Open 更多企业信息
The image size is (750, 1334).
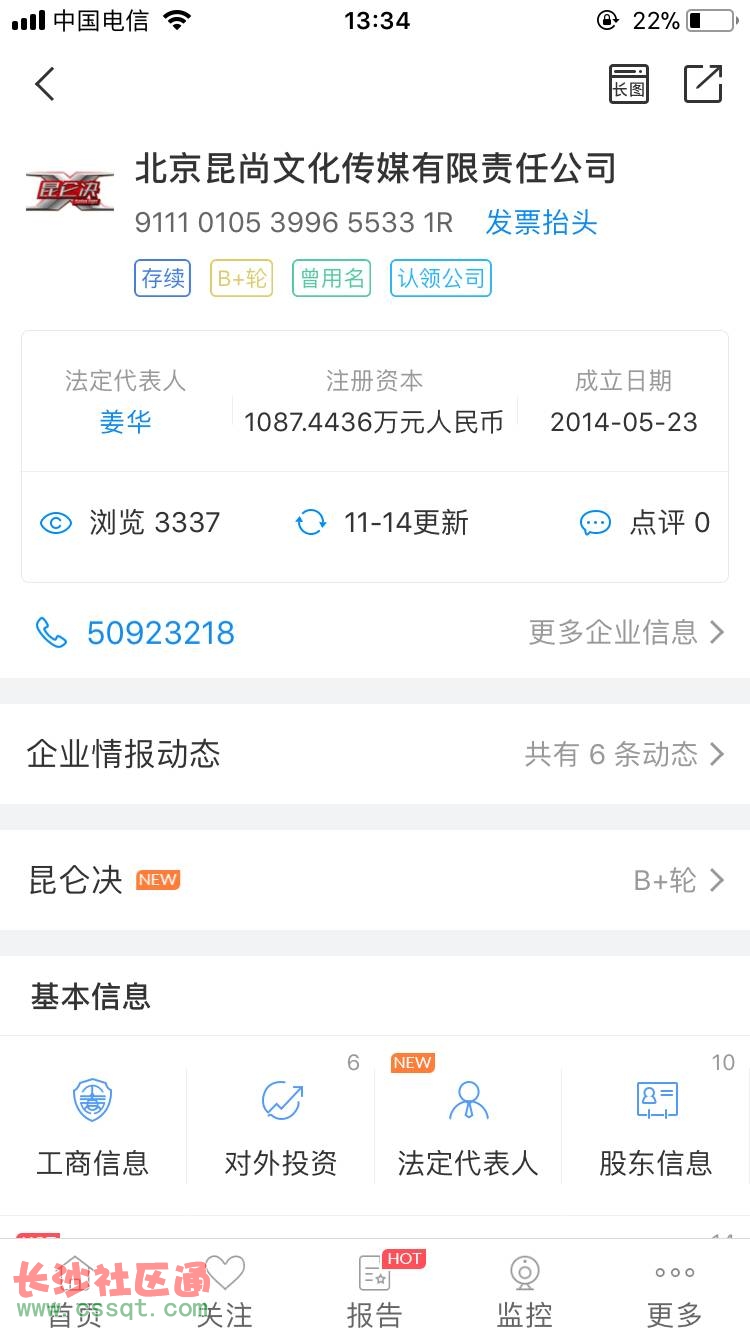626,632
